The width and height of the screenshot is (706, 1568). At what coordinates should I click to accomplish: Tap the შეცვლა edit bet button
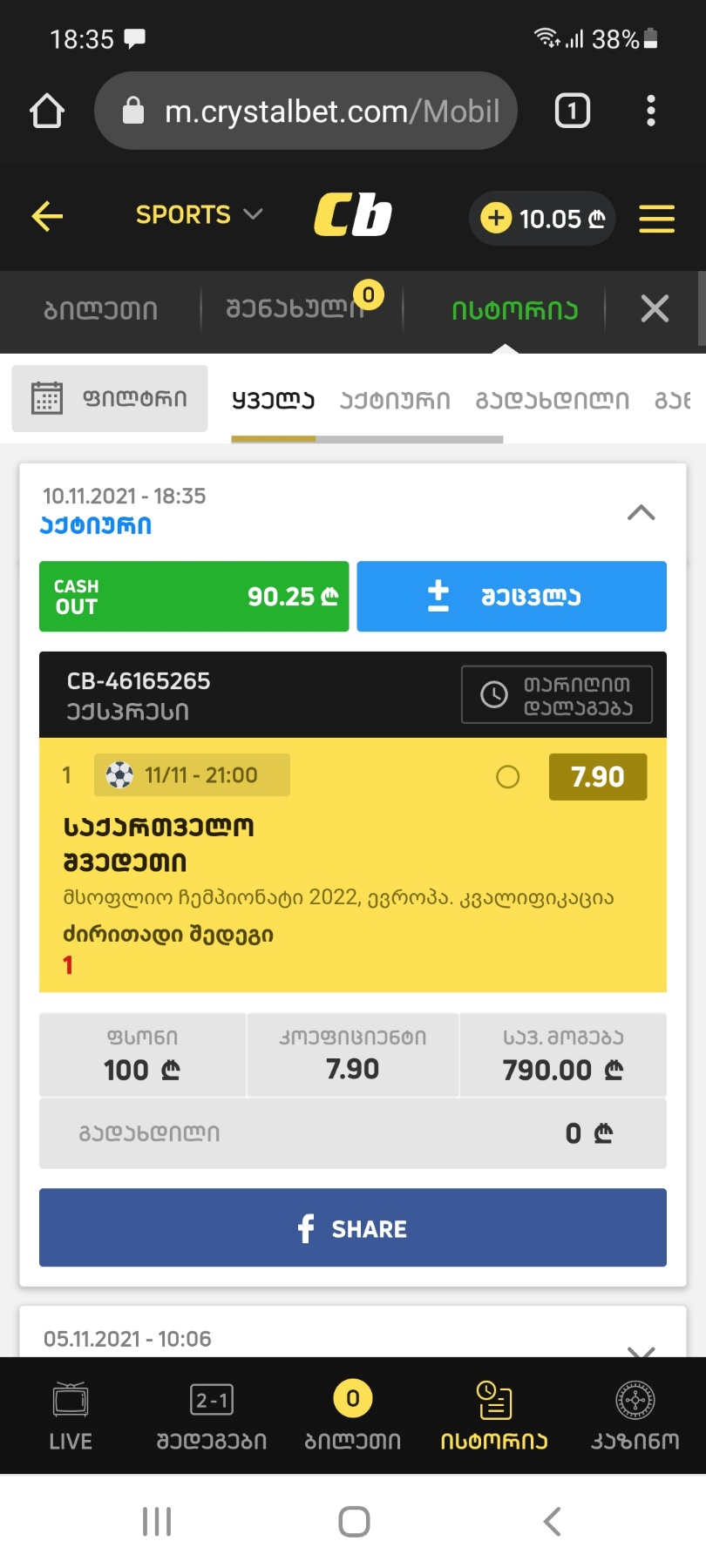[512, 597]
